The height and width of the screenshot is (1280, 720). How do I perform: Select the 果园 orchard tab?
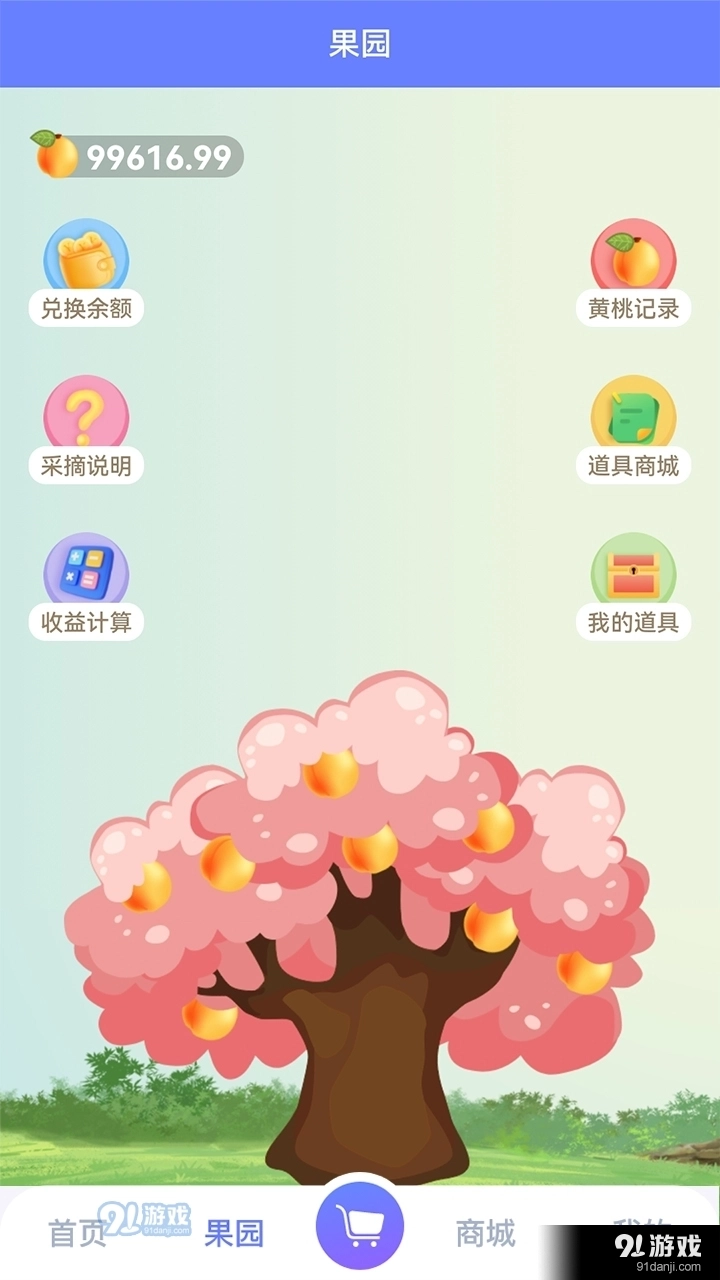pyautogui.click(x=235, y=1232)
